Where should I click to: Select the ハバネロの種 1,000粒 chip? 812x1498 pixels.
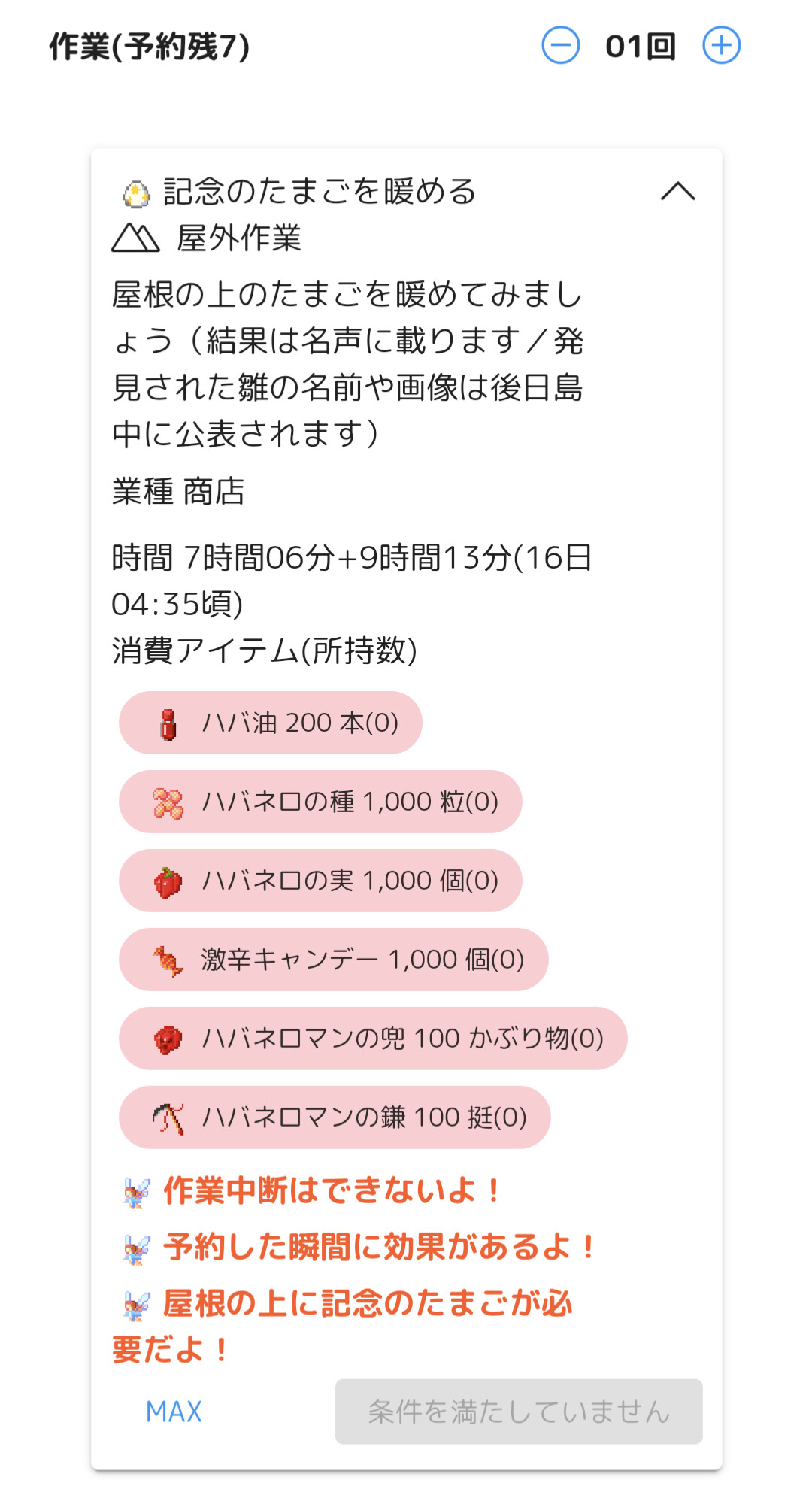[x=320, y=802]
